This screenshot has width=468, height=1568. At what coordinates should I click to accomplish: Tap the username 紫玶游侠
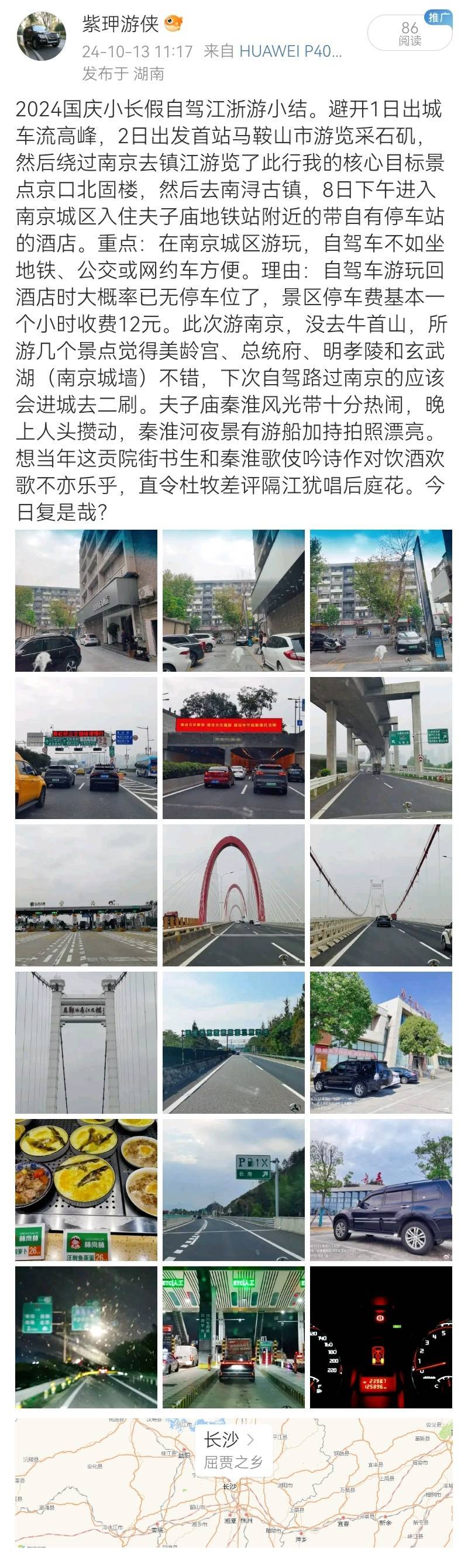pos(121,24)
